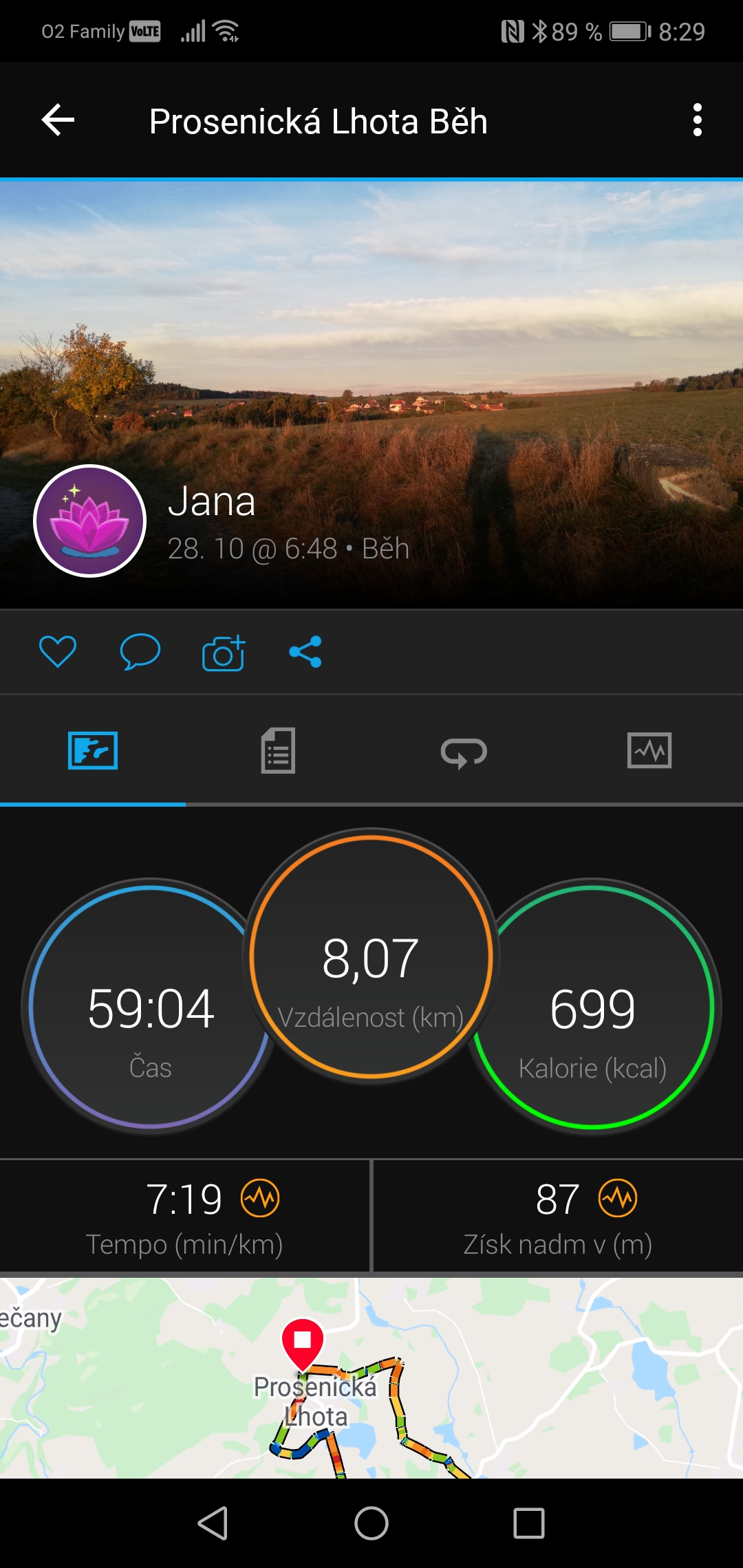
Task: Share the activity via share icon
Action: click(305, 652)
